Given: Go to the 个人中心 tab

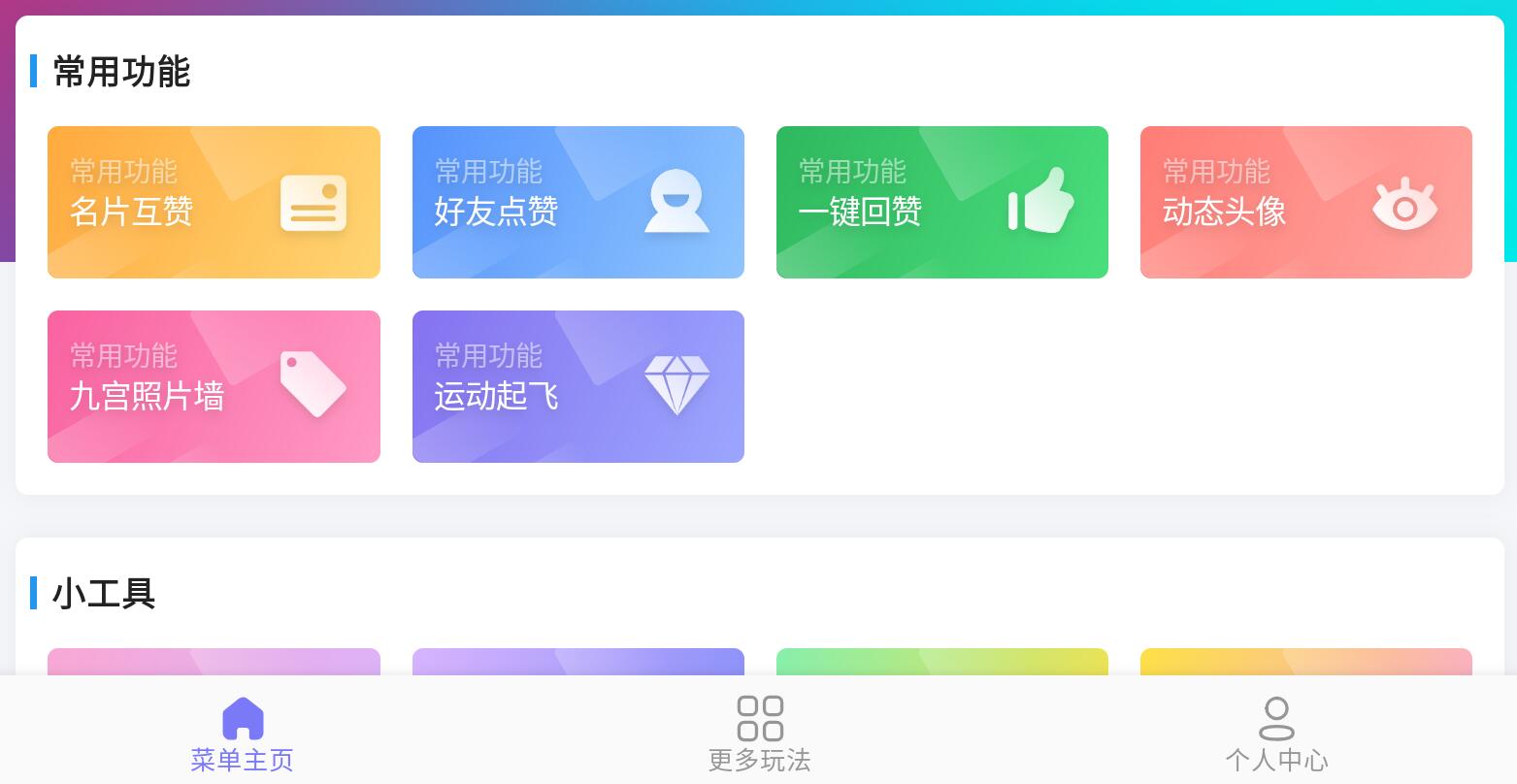Looking at the screenshot, I should click(1276, 734).
